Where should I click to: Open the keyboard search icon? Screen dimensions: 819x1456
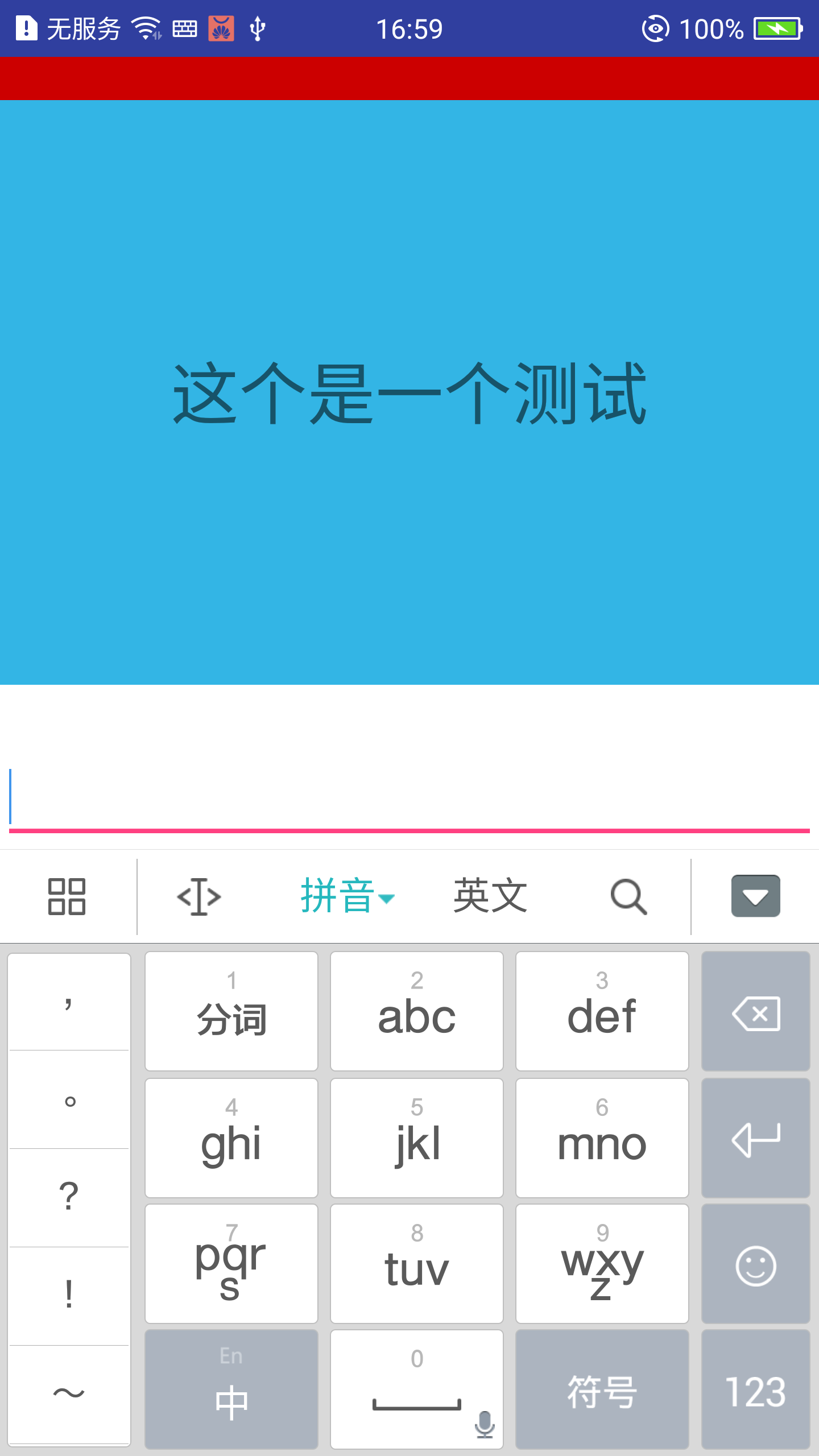point(628,897)
